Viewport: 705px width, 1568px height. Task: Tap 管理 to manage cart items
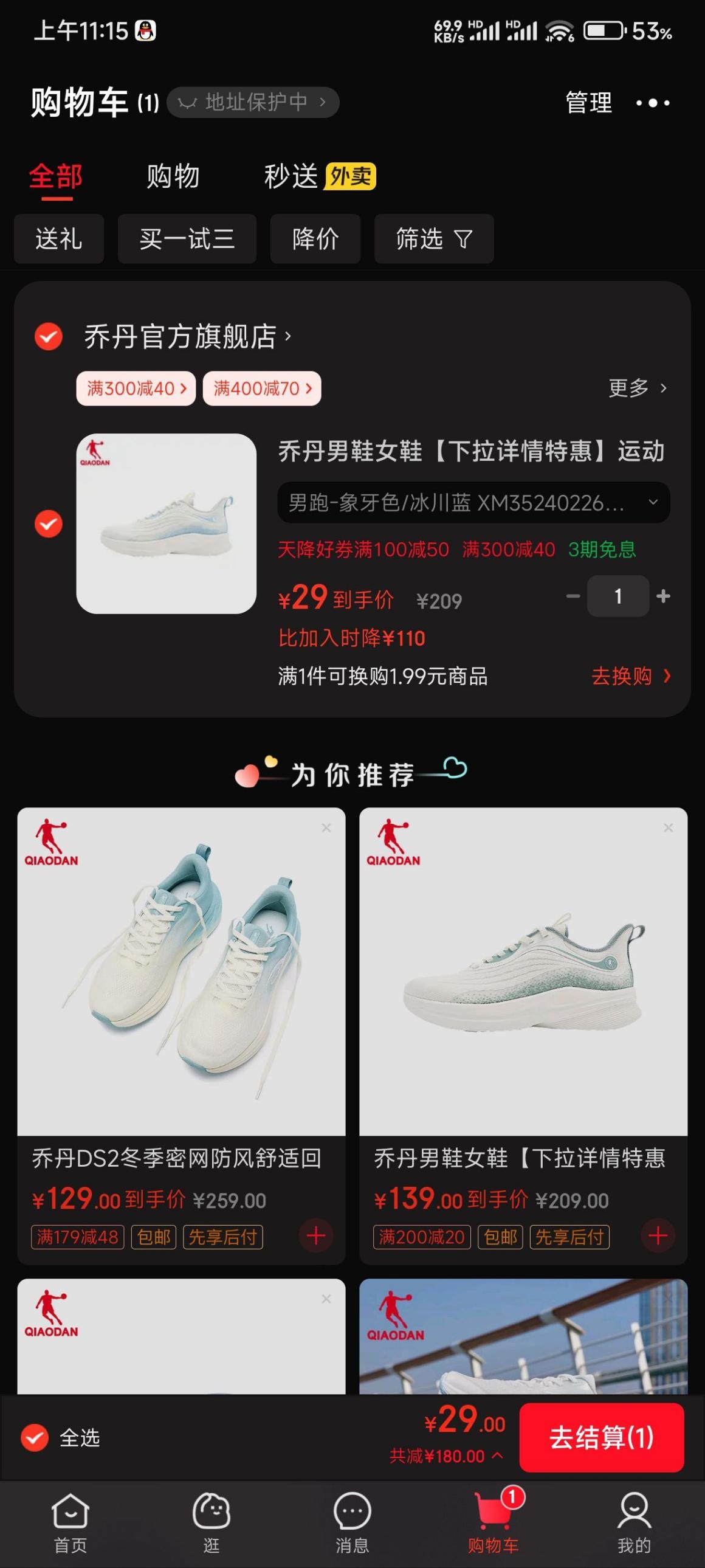coord(588,103)
